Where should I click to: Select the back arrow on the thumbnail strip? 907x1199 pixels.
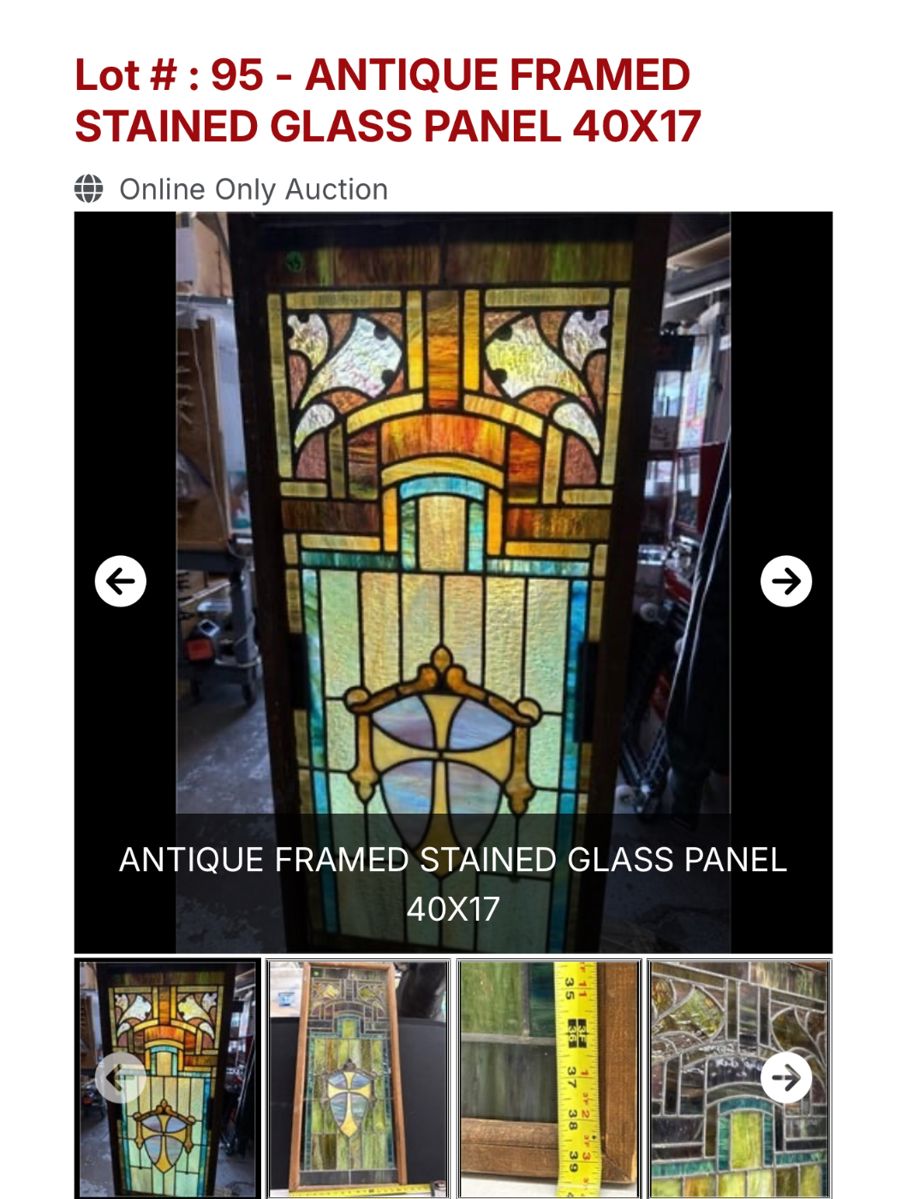pos(122,1078)
